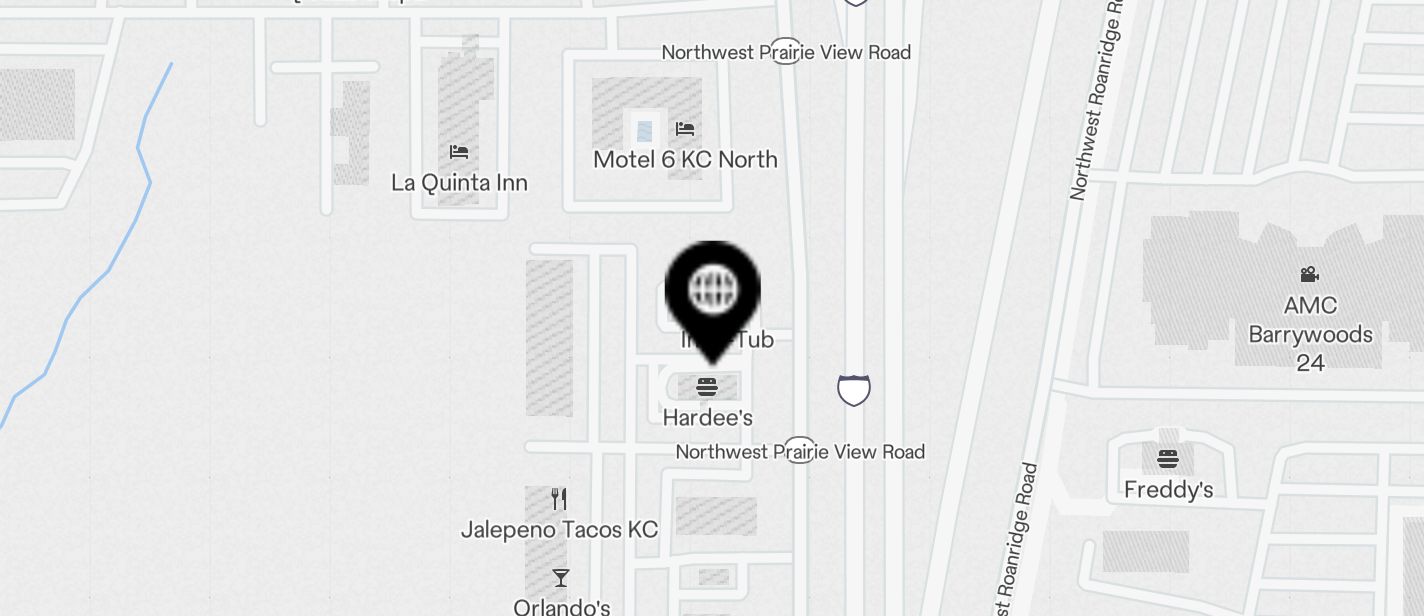Open Motel 6 KC North on map
Screen dimensions: 1424x616
685,130
